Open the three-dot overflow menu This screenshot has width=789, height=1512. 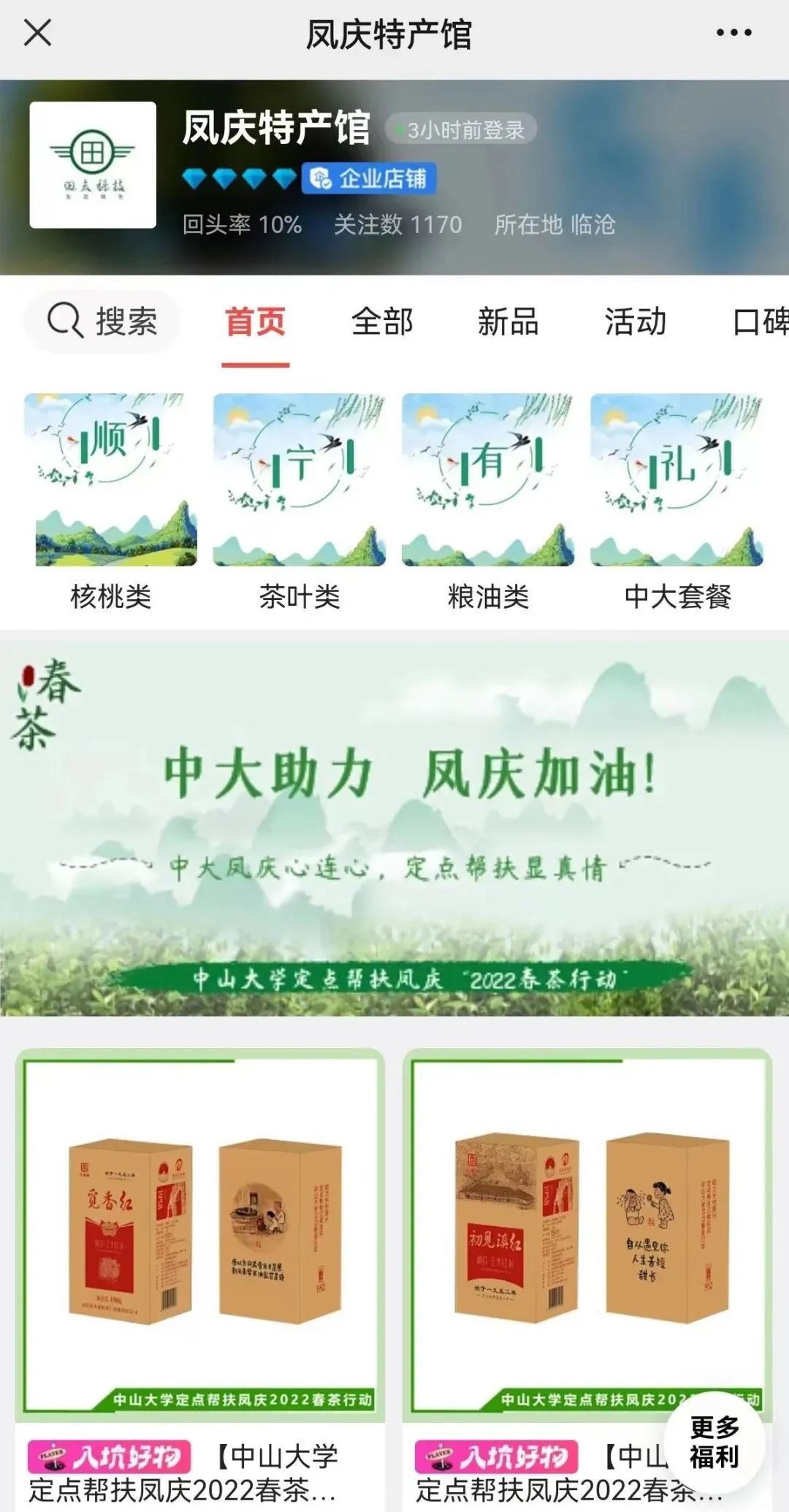point(733,33)
